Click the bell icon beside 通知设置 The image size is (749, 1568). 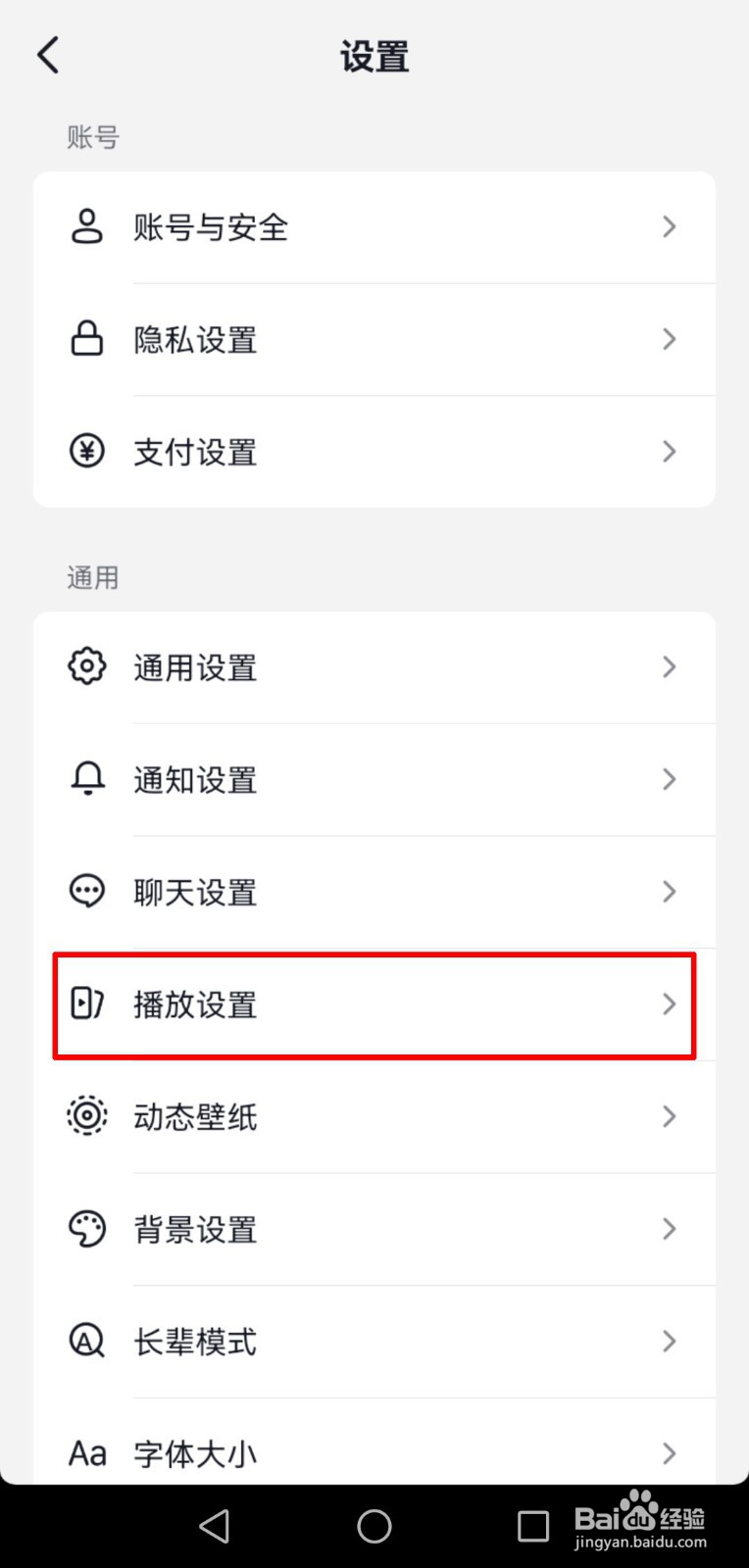coord(87,779)
